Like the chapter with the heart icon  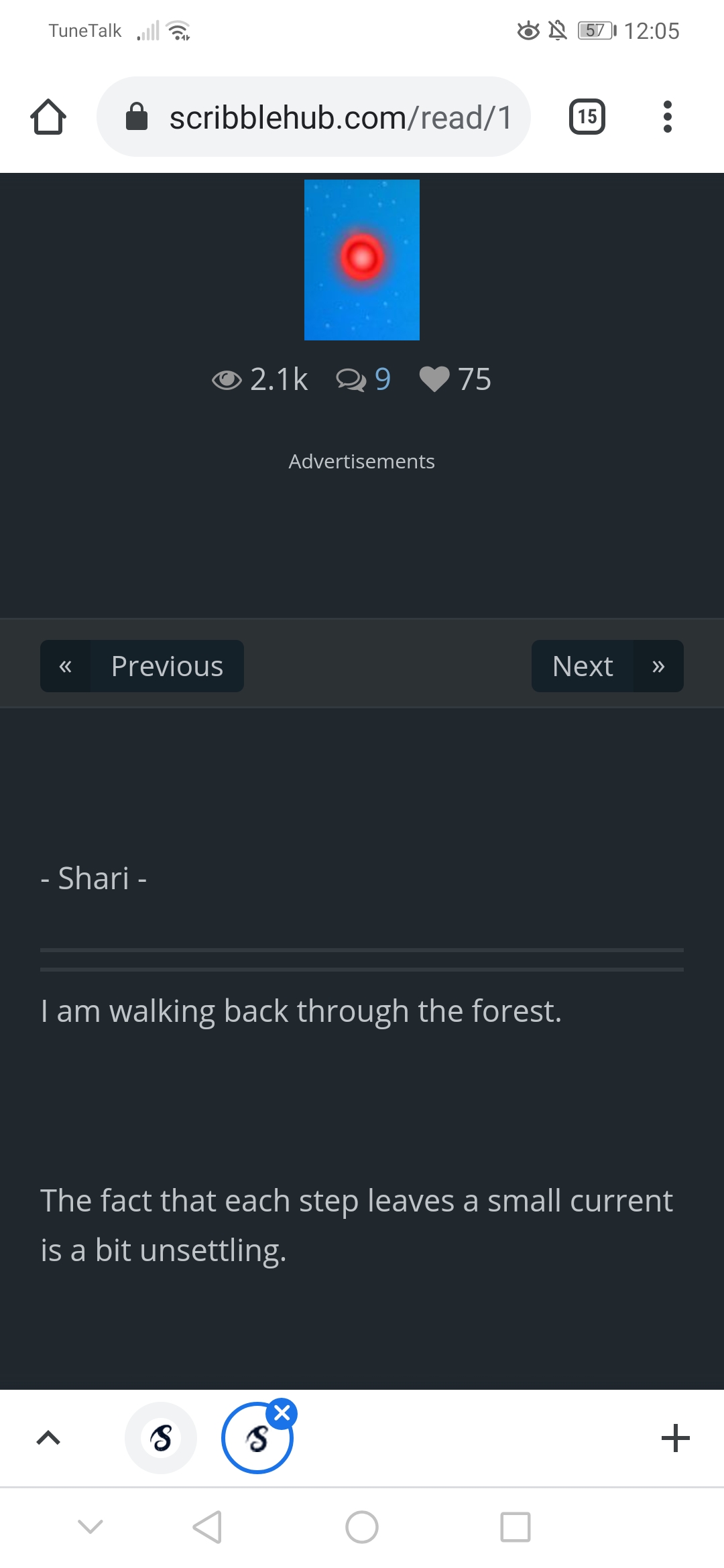(434, 380)
